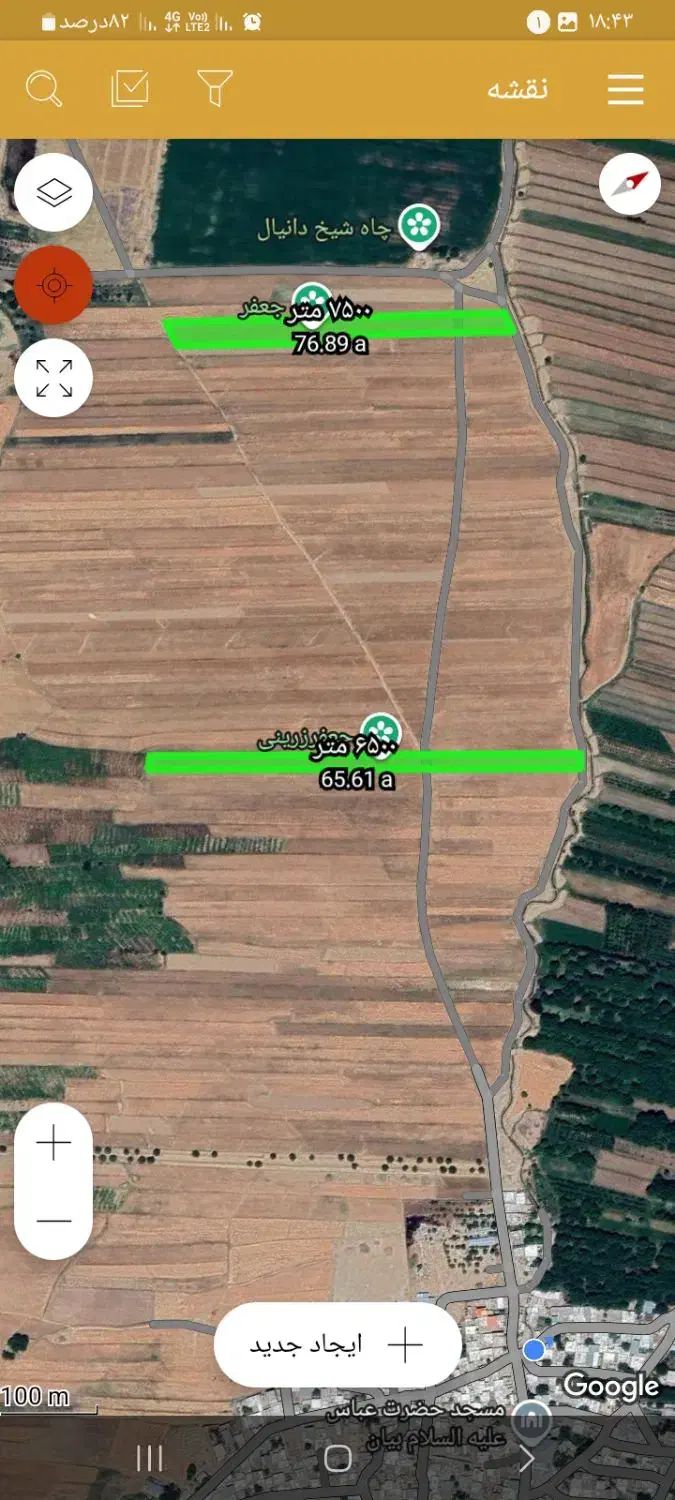Expand the map to fullscreen
Screen dimensions: 675x1500
[x=54, y=378]
